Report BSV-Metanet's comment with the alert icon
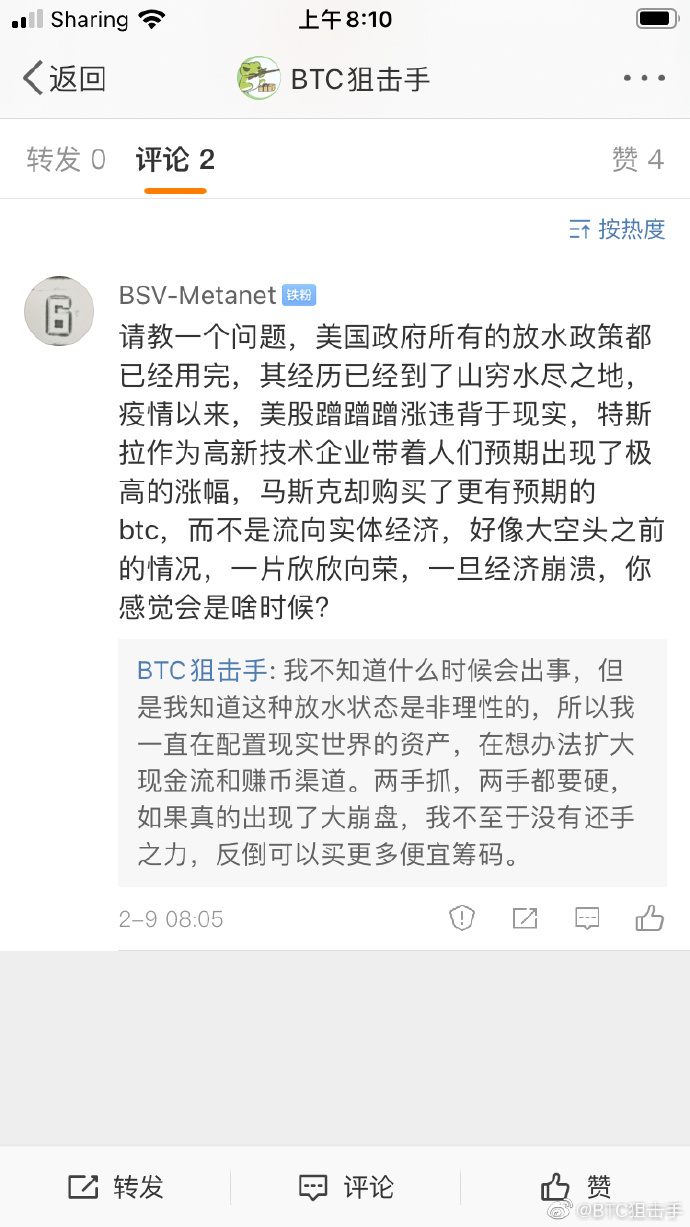The image size is (690, 1227). coord(461,918)
